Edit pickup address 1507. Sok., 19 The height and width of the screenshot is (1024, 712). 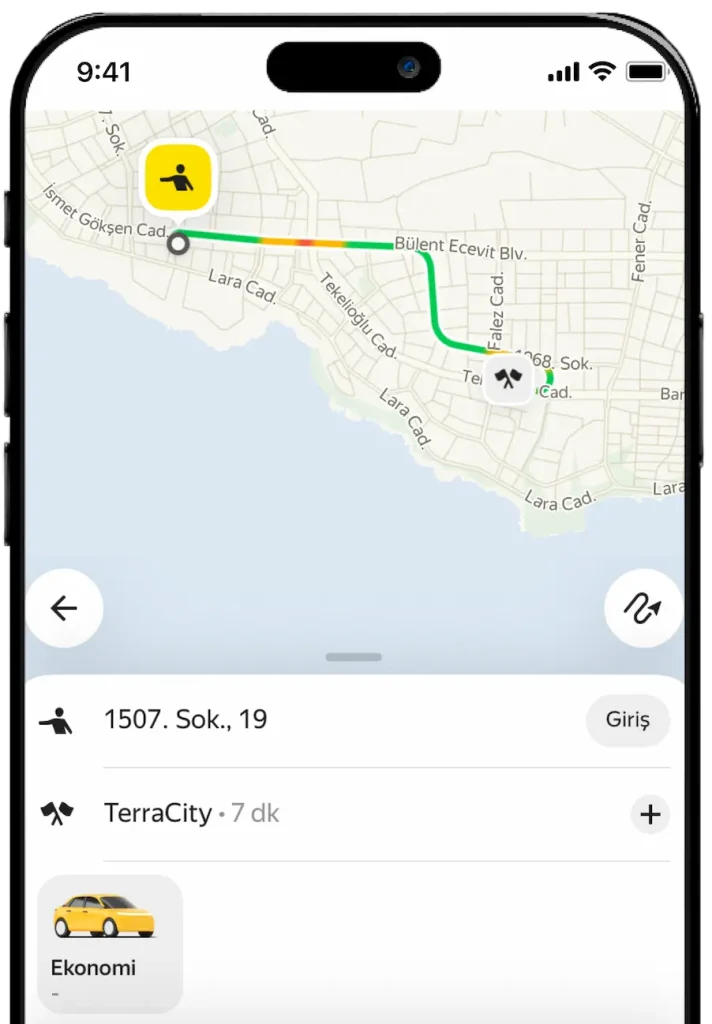pos(186,720)
